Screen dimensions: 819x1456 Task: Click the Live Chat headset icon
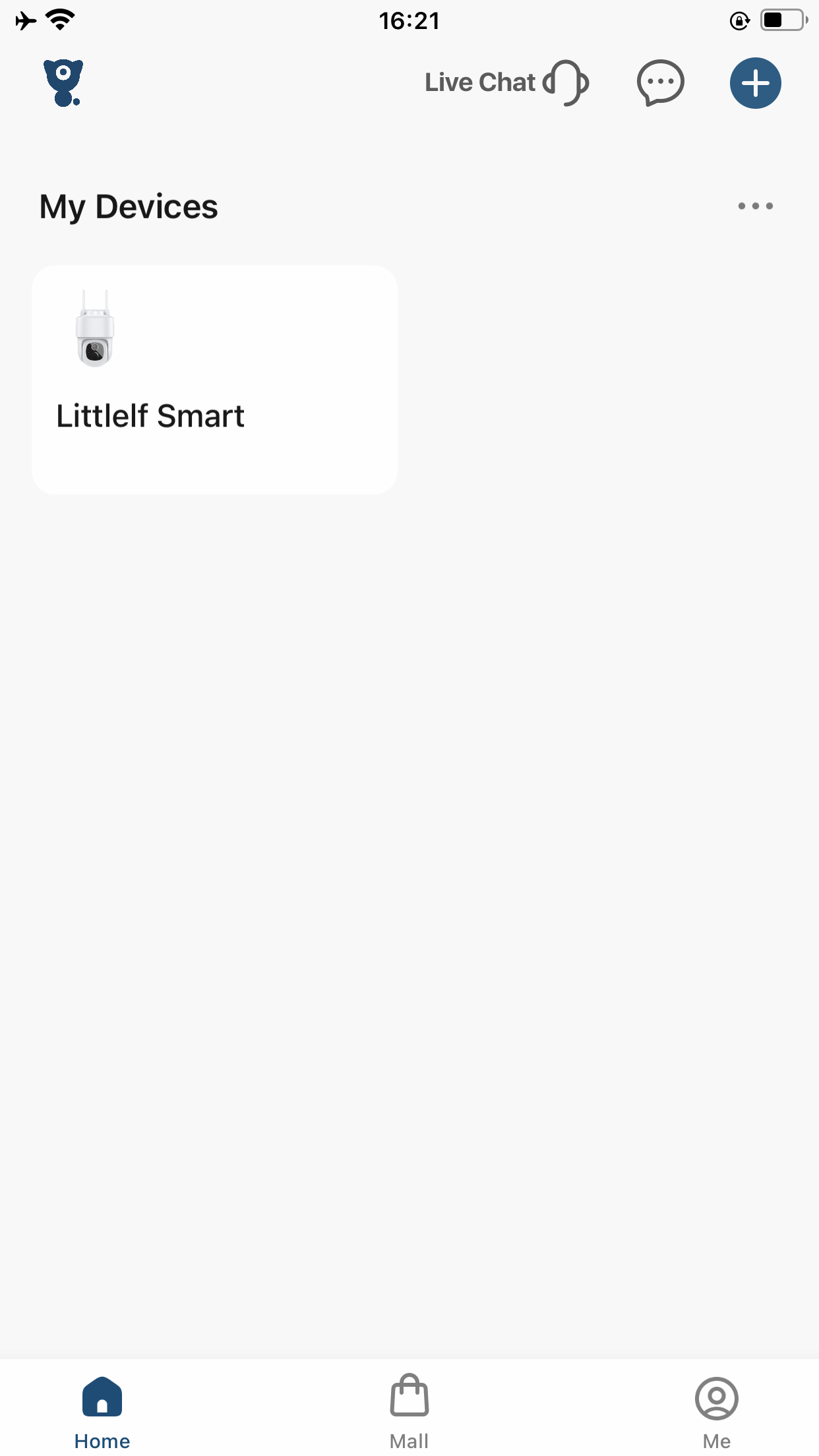point(566,82)
